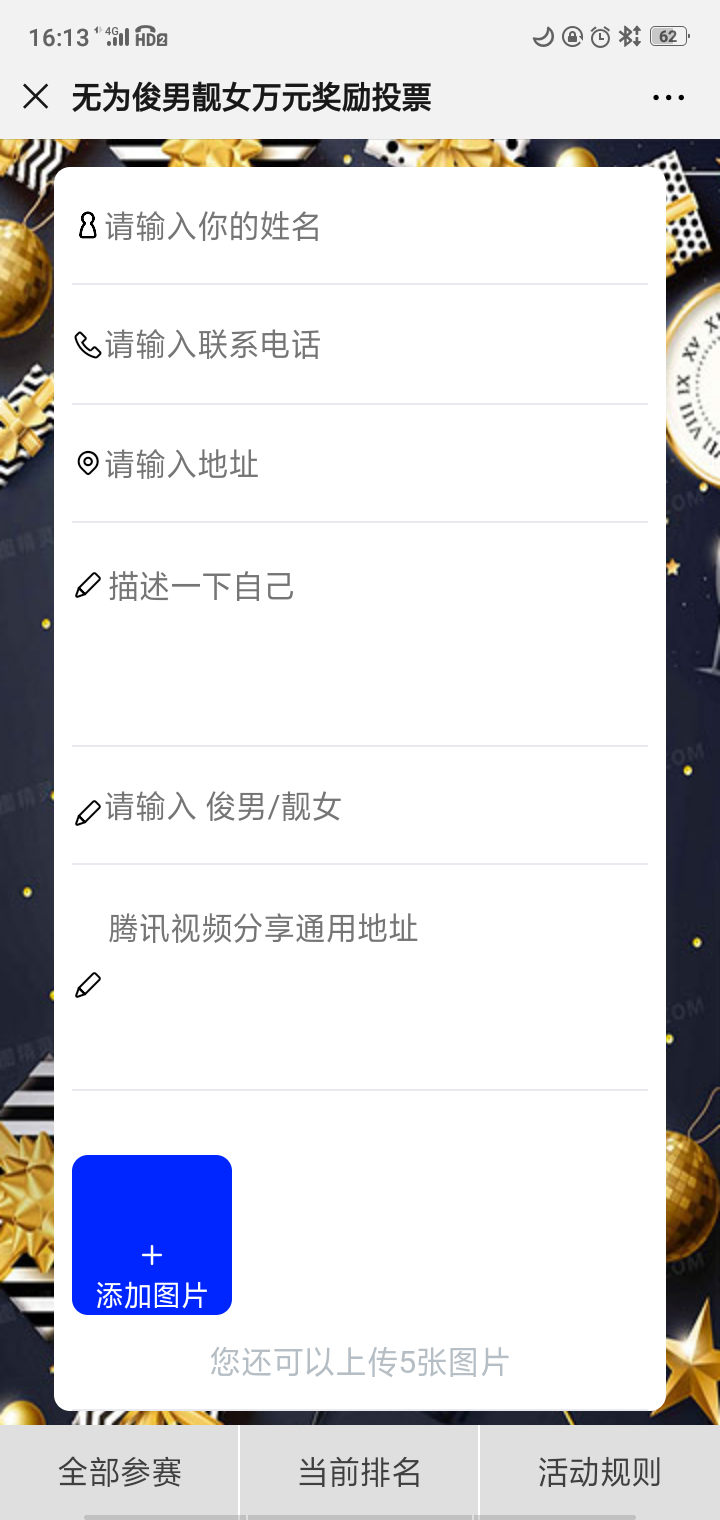Image resolution: width=720 pixels, height=1520 pixels.
Task: Add a picture with the 添加图片 button
Action: (x=152, y=1235)
